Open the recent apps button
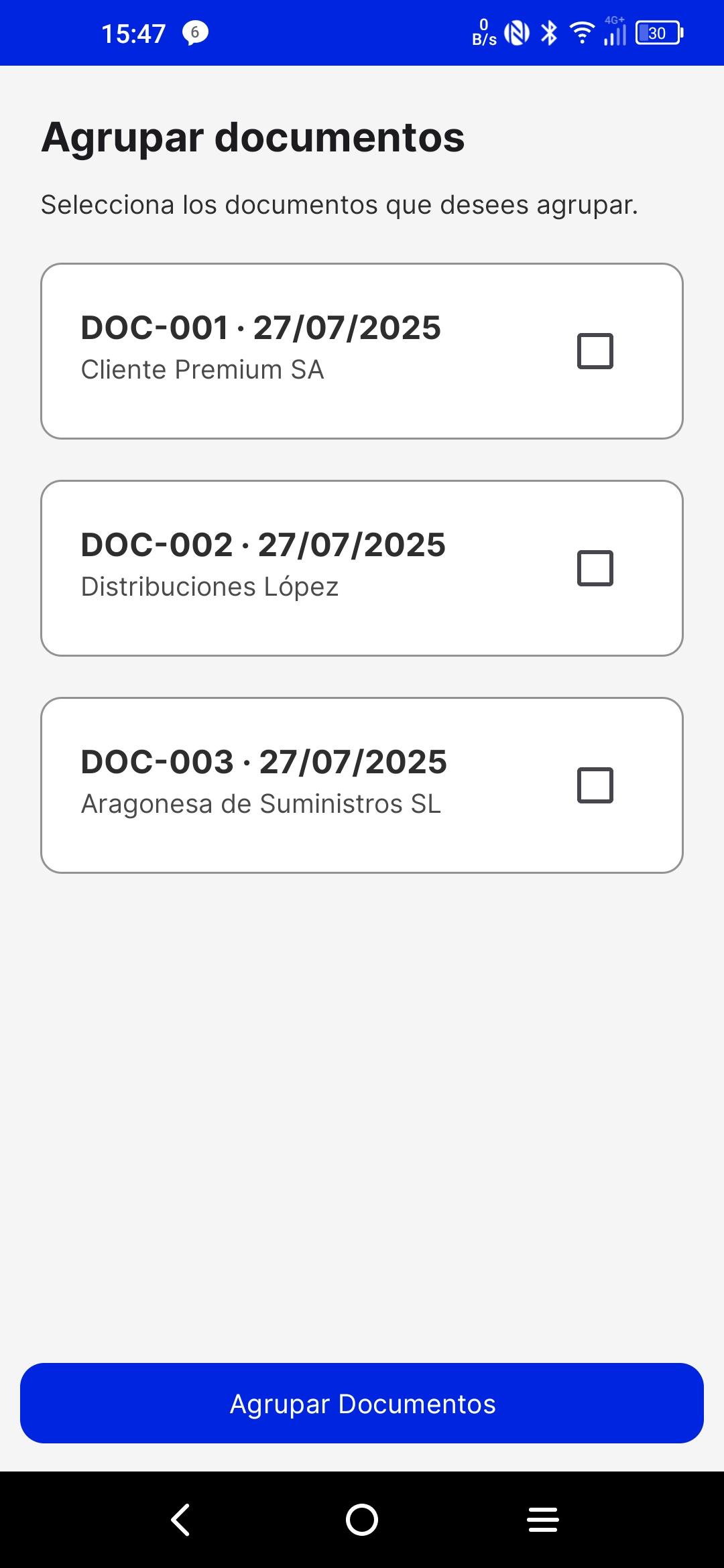724x1568 pixels. 543,1520
